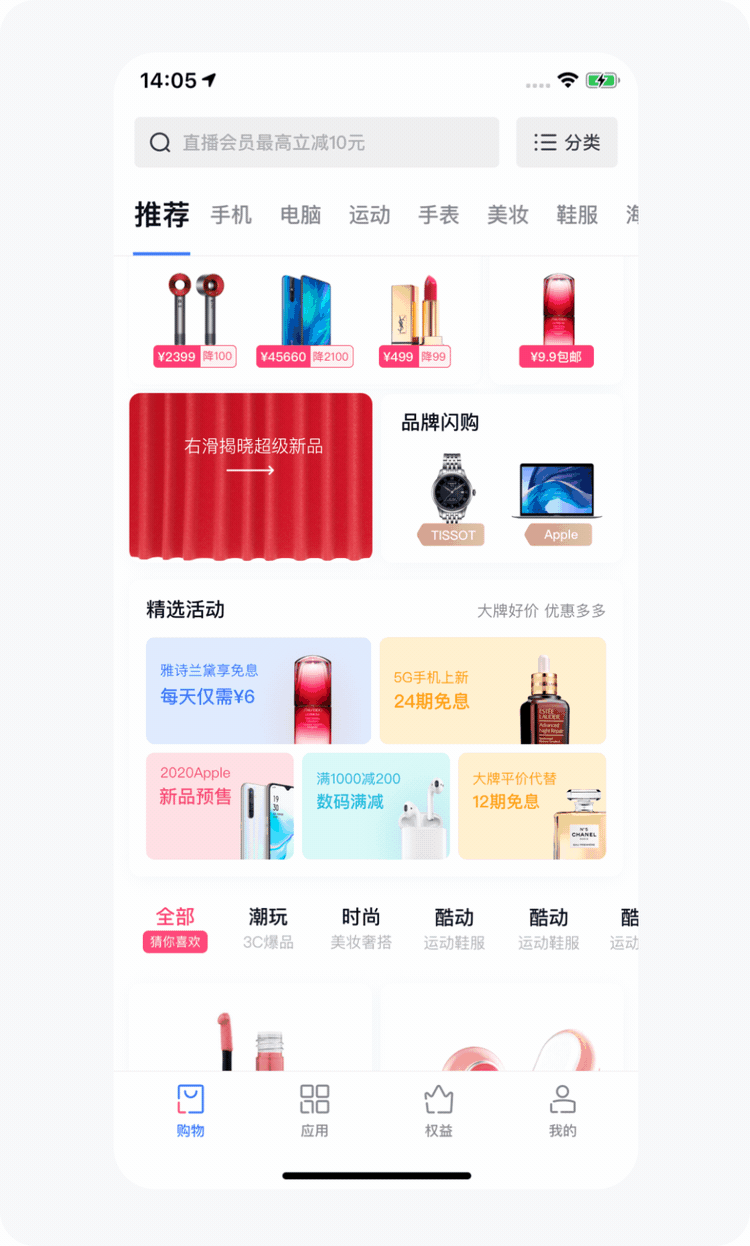This screenshot has width=750, height=1246.
Task: Switch to the 应用 bottom tab
Action: (x=314, y=1110)
